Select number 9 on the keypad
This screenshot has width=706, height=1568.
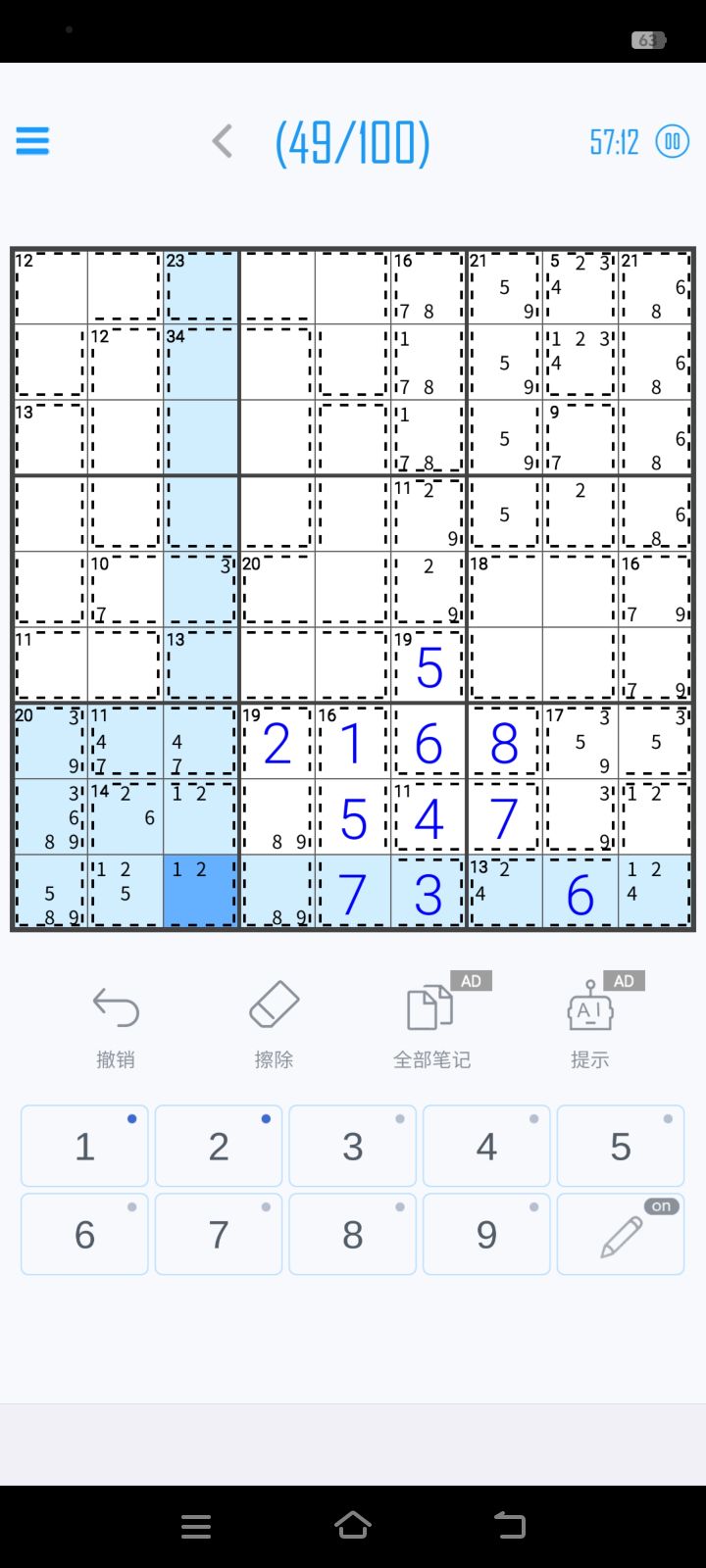(x=485, y=1233)
